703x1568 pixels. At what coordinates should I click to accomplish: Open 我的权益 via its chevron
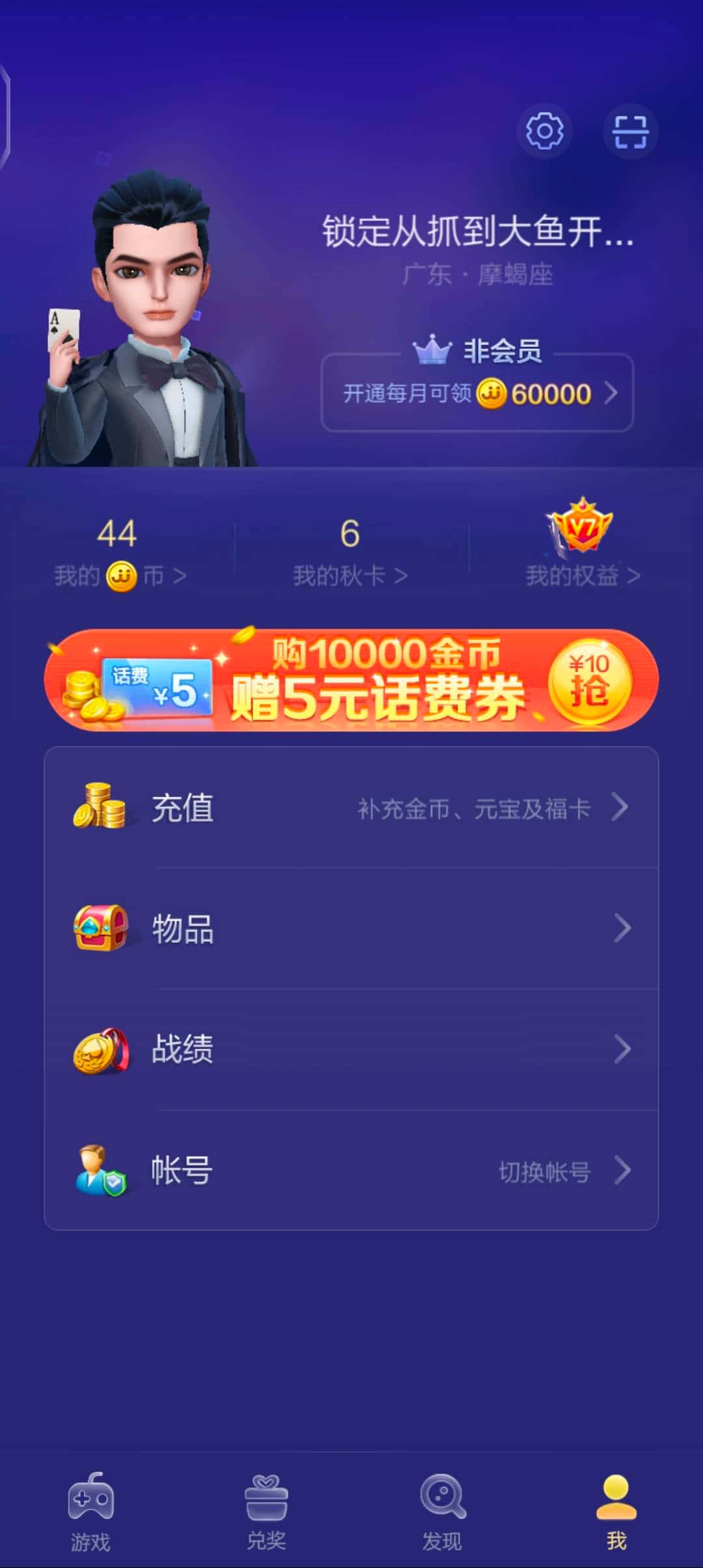tap(635, 576)
